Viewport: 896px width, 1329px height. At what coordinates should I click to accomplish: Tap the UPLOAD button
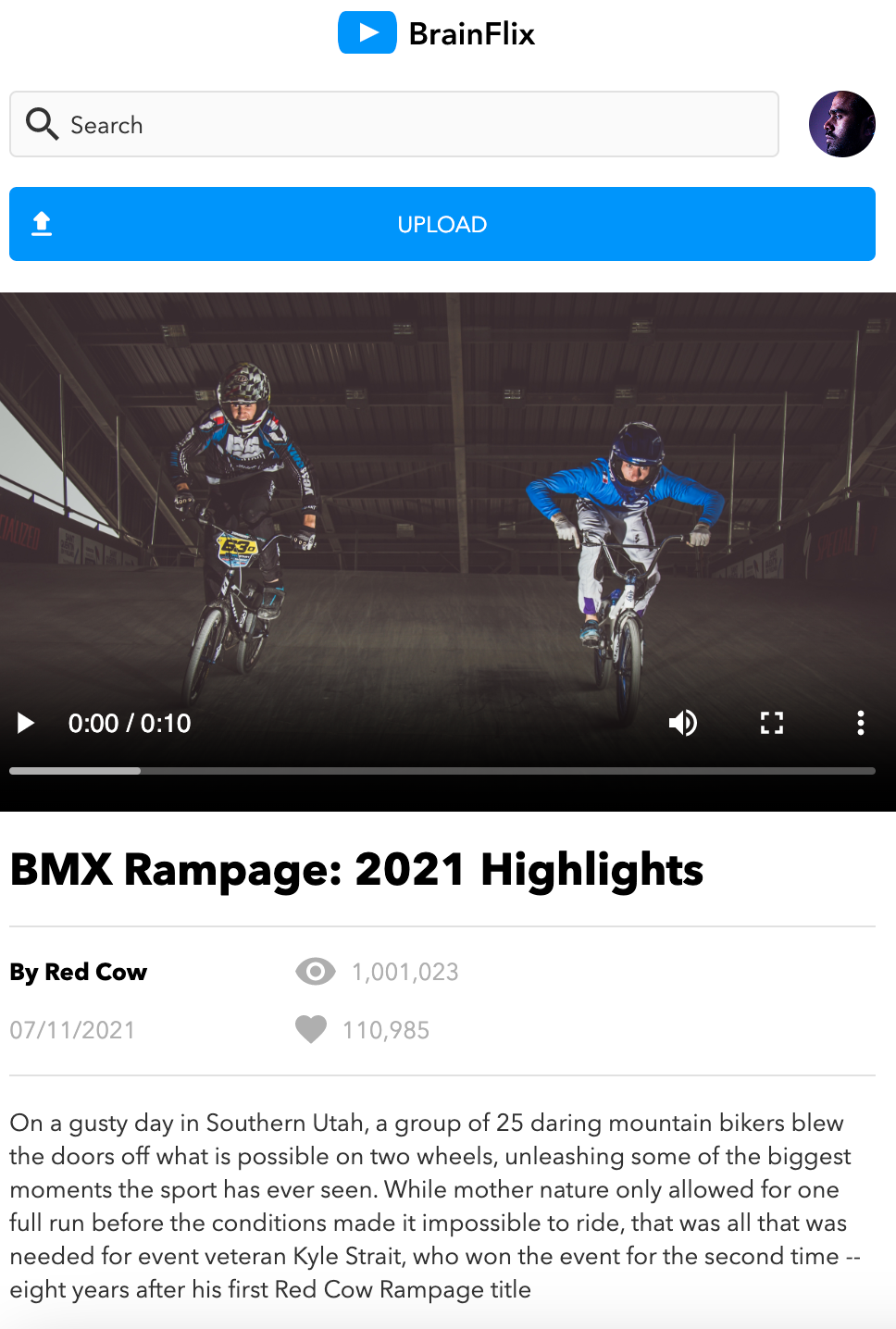click(x=442, y=224)
